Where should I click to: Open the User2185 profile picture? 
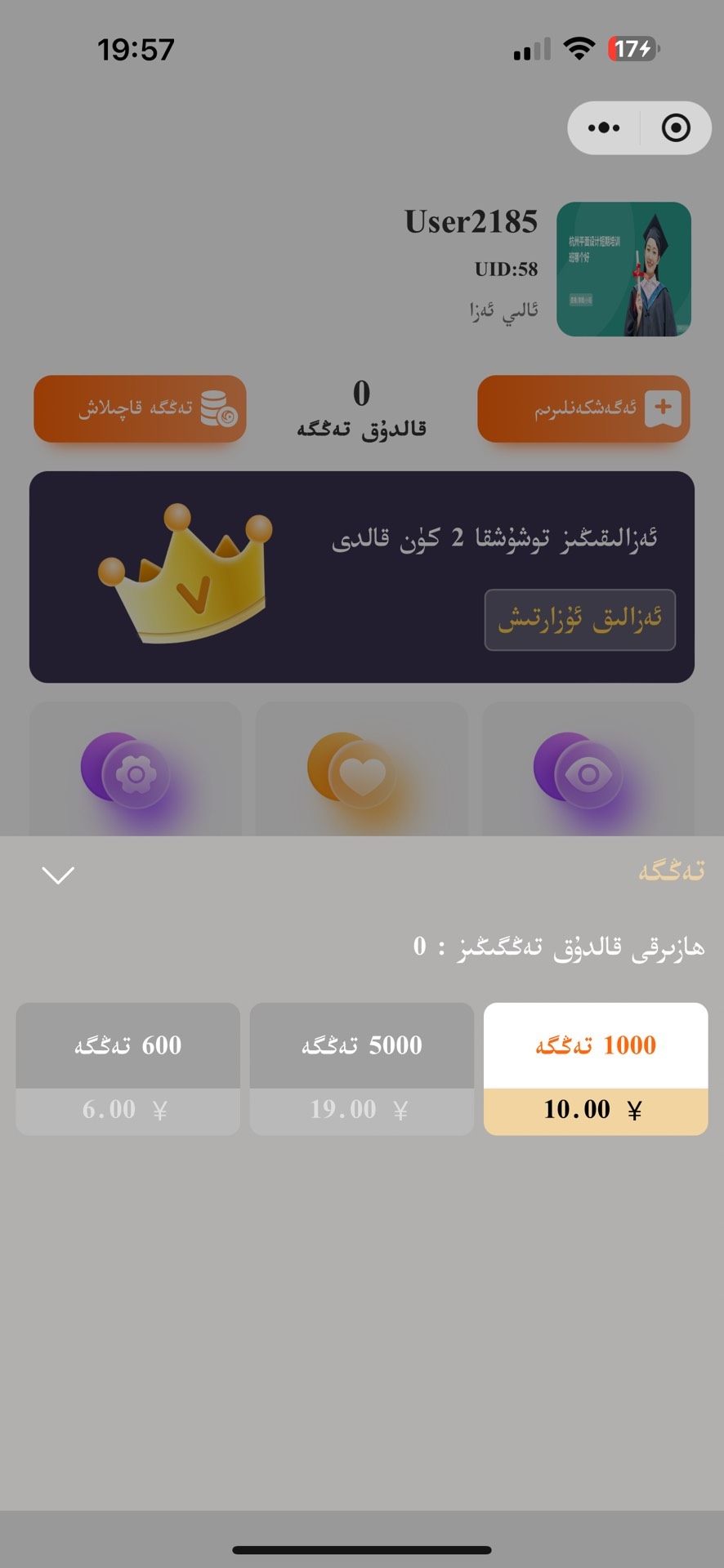623,269
